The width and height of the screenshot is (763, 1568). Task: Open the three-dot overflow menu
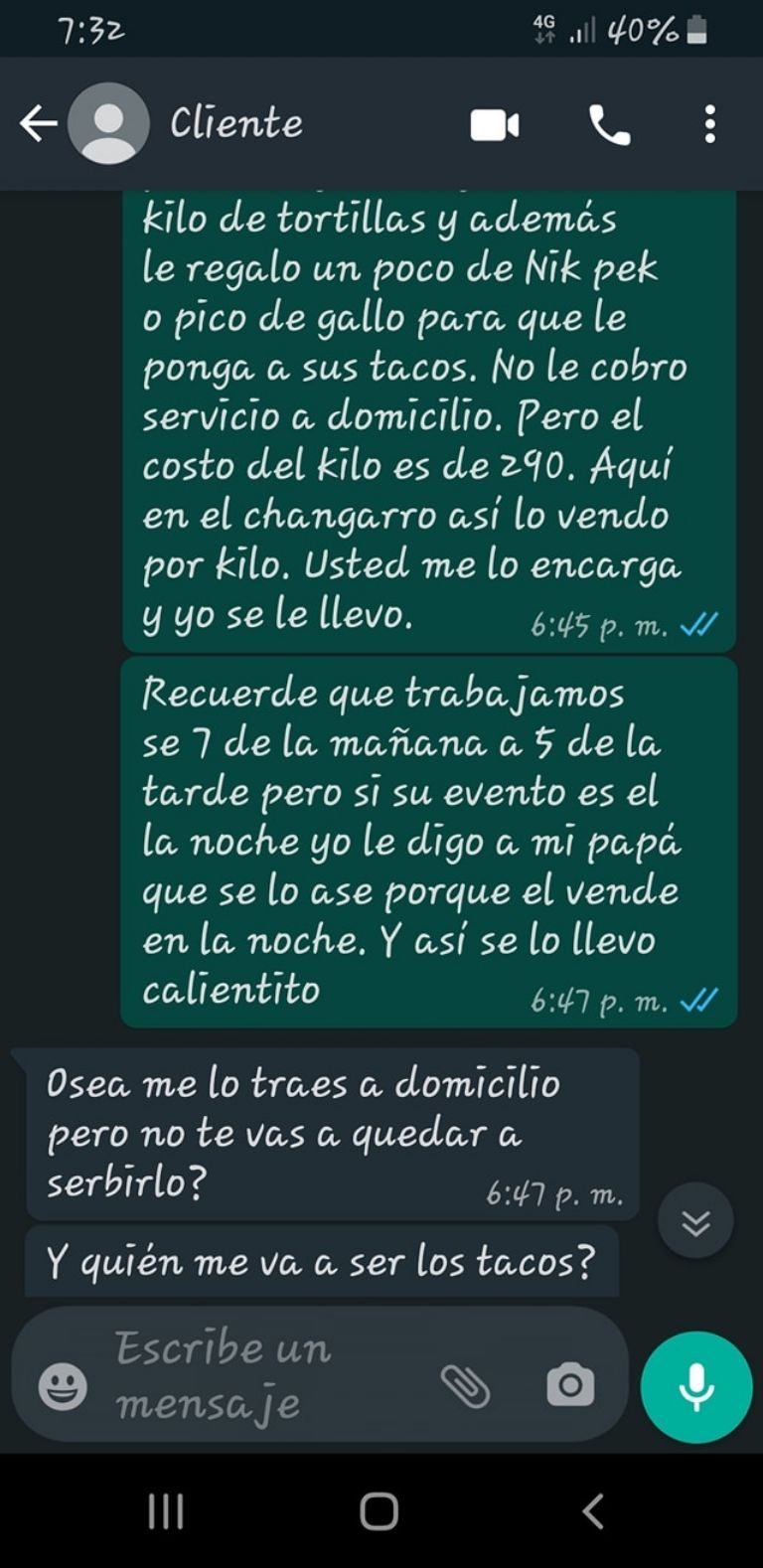pyautogui.click(x=709, y=124)
